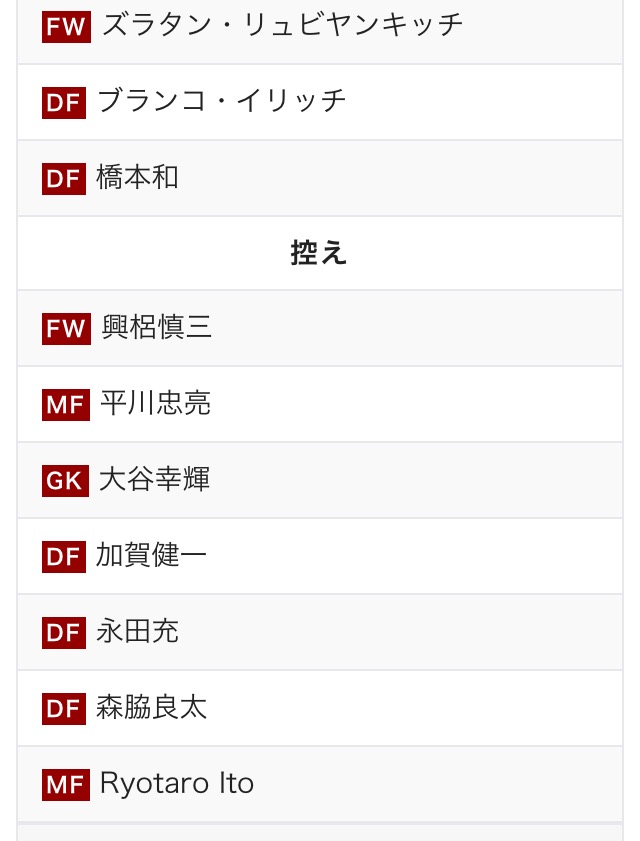640x841 pixels.
Task: Open 森脇良太 player row
Action: click(152, 708)
